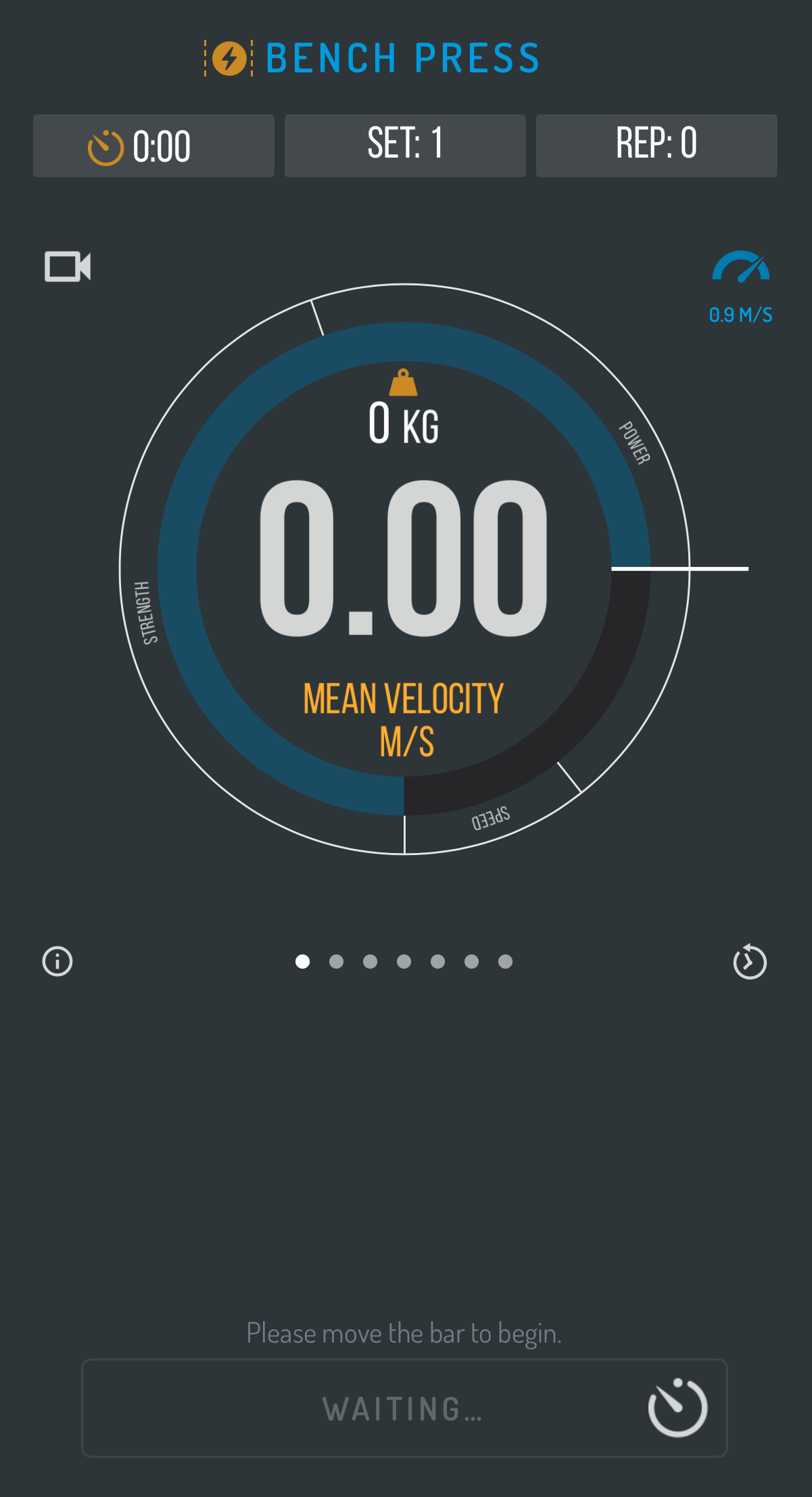Tap the WAITING... button
This screenshot has height=1497, width=812.
pos(404,1408)
